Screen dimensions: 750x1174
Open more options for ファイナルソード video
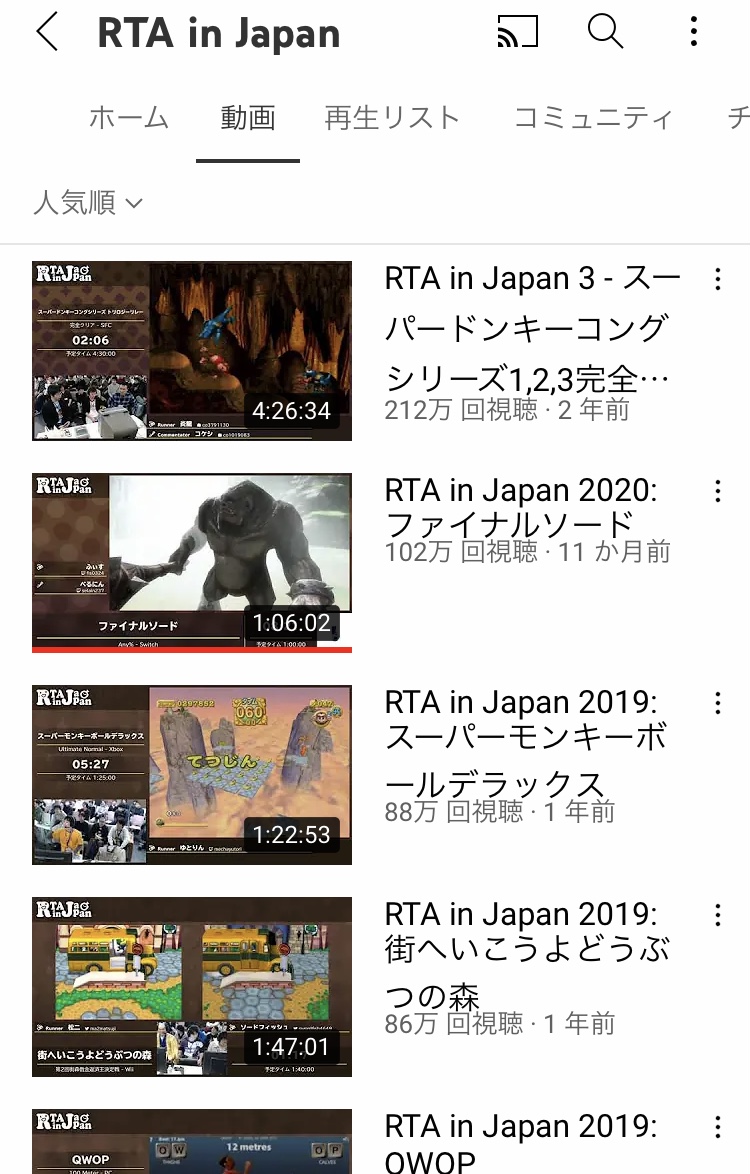click(x=717, y=491)
